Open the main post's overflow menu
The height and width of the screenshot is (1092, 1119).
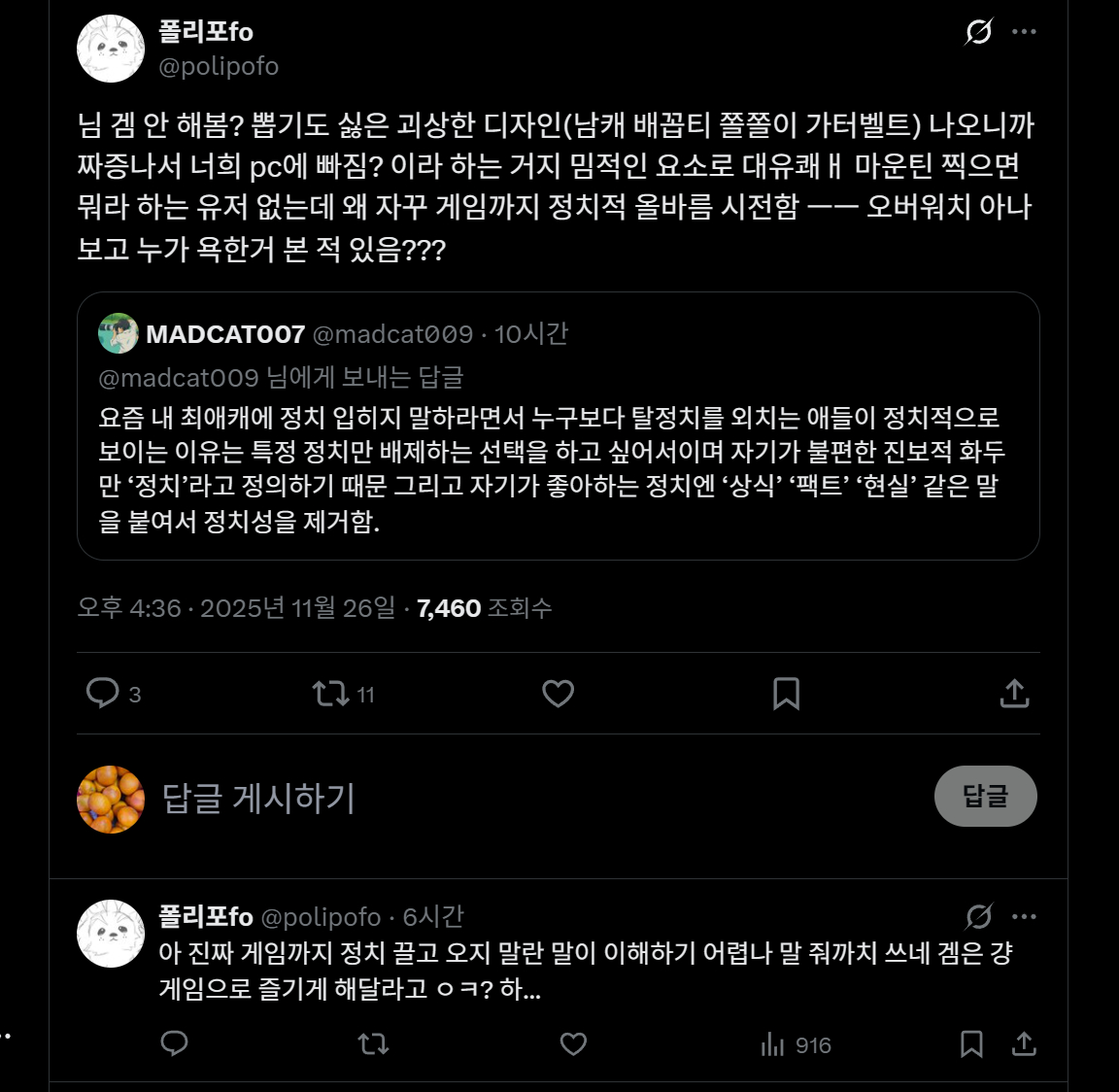coord(1024,32)
